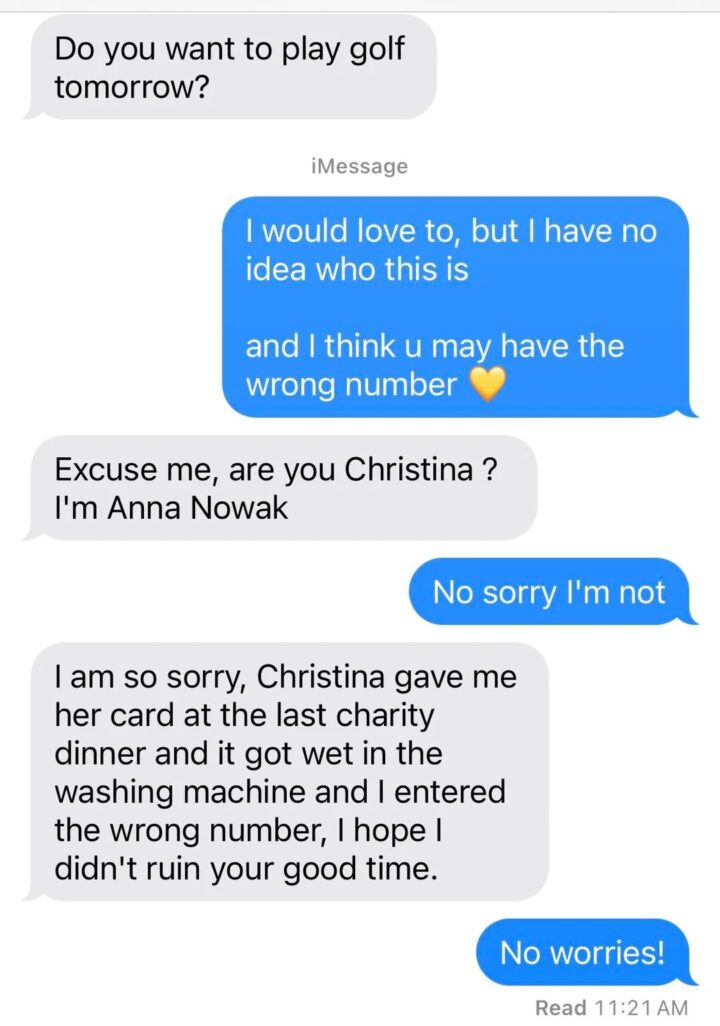Click the 'Do you want to play golf tomorrow?' bubble
Viewport: 720px width, 1026px height.
click(x=220, y=67)
